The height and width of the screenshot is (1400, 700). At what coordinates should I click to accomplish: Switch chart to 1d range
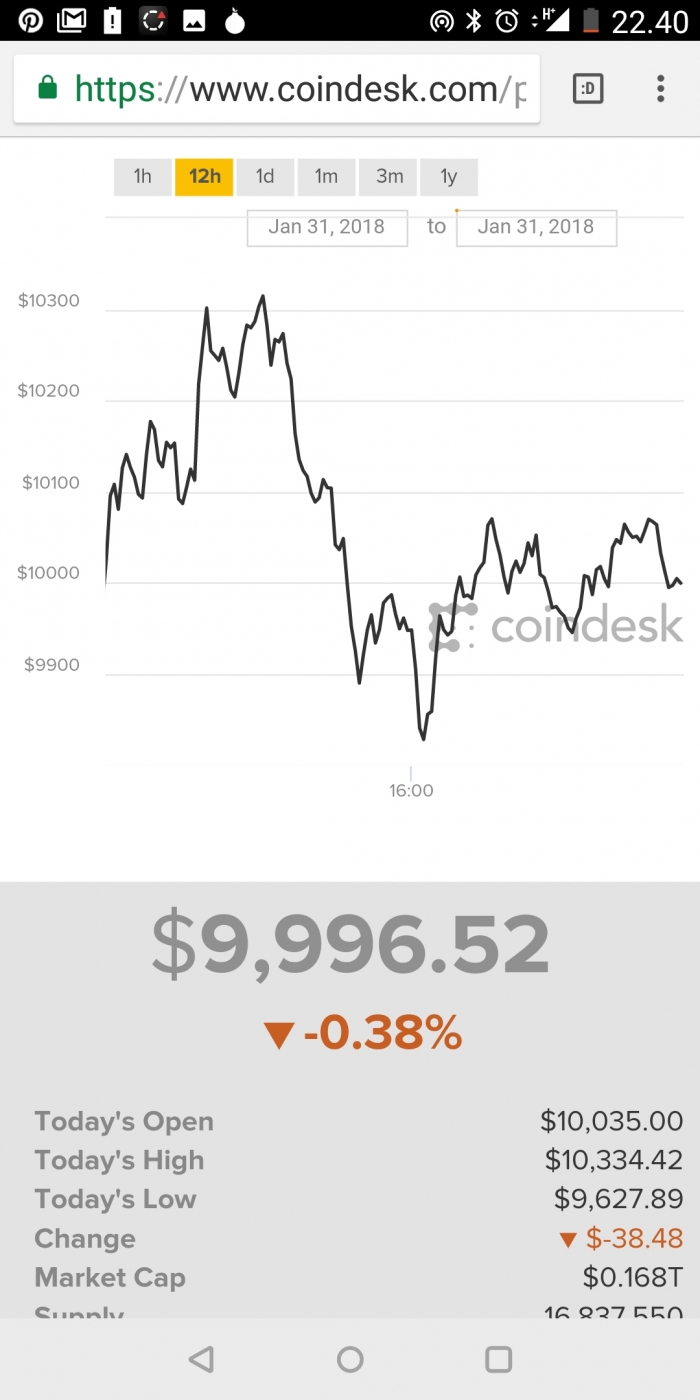[x=265, y=177]
